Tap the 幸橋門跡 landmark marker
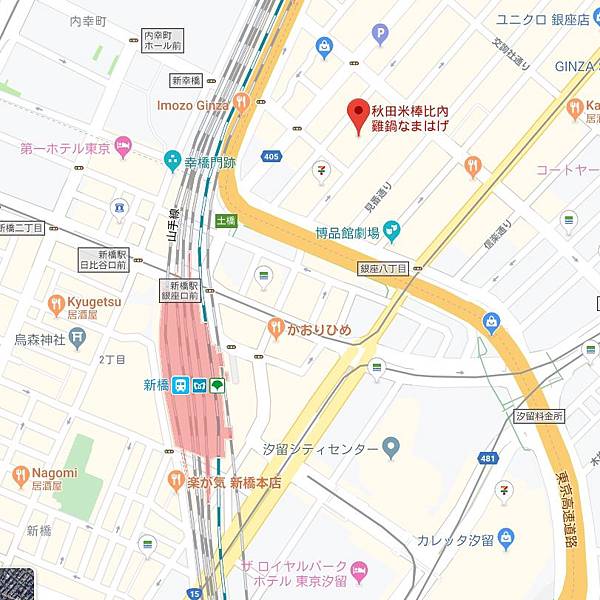Screen dimensions: 600x600 172,160
